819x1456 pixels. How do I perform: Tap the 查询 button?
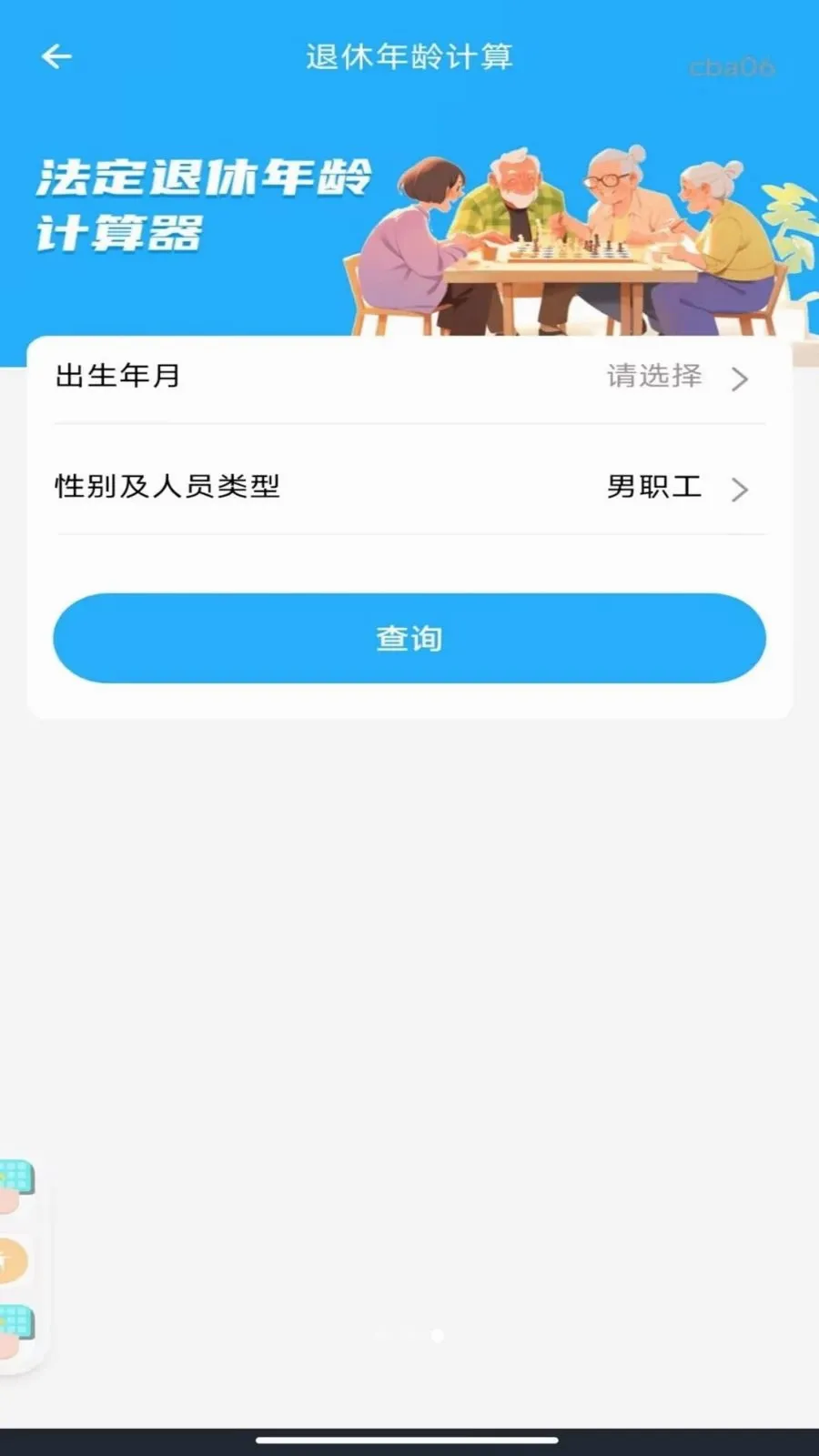pyautogui.click(x=409, y=638)
